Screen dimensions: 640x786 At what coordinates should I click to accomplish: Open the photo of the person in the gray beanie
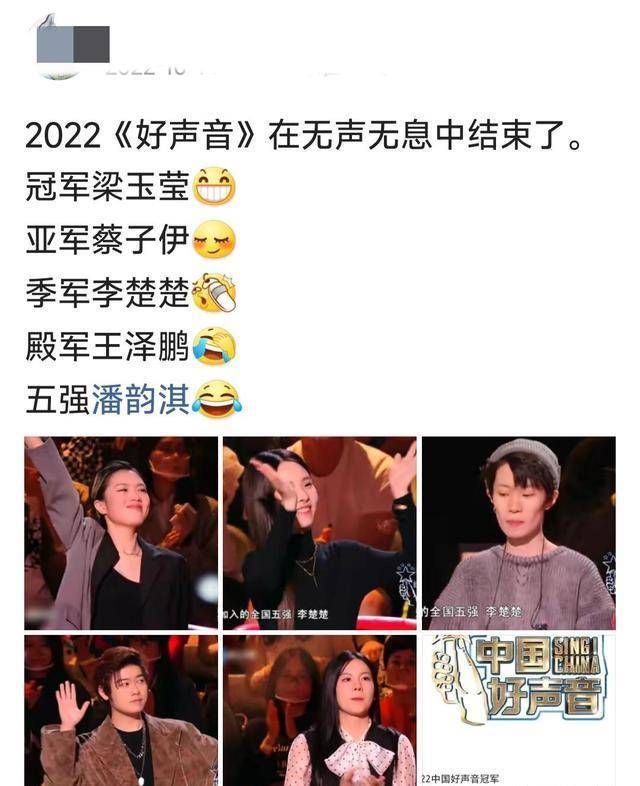click(x=518, y=532)
